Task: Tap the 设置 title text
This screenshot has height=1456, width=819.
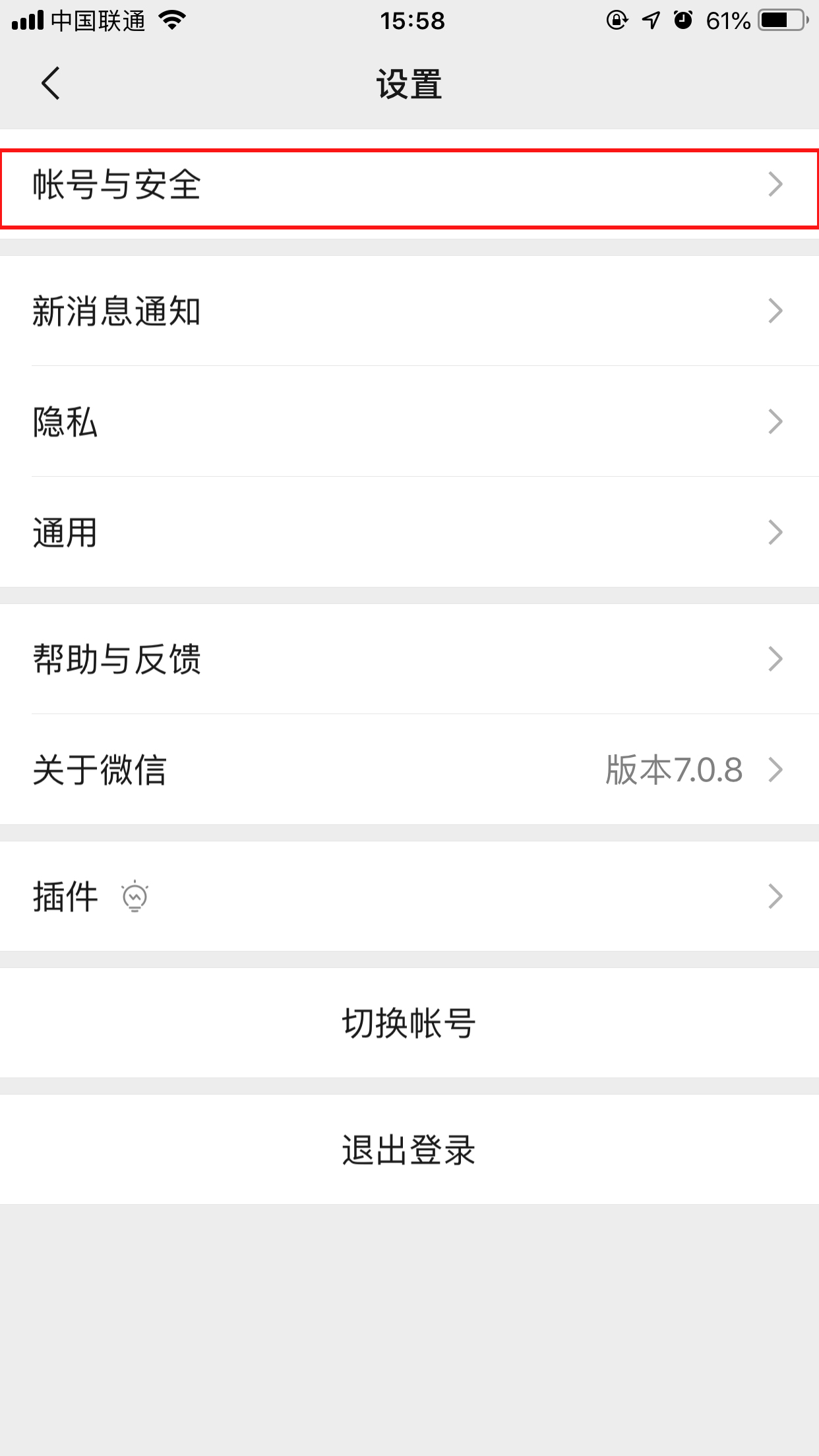Action: tap(409, 84)
